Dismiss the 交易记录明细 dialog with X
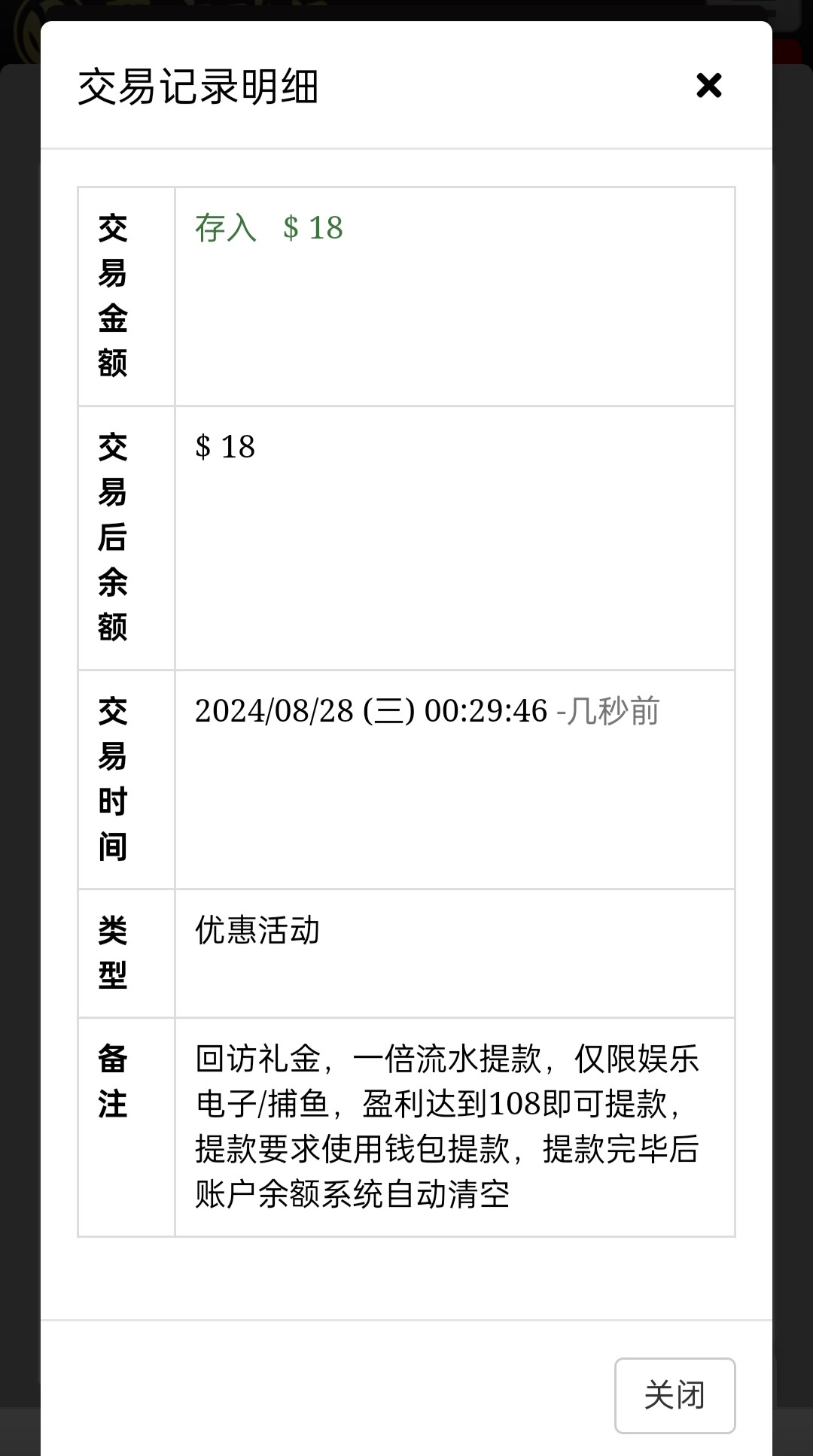 pos(708,86)
